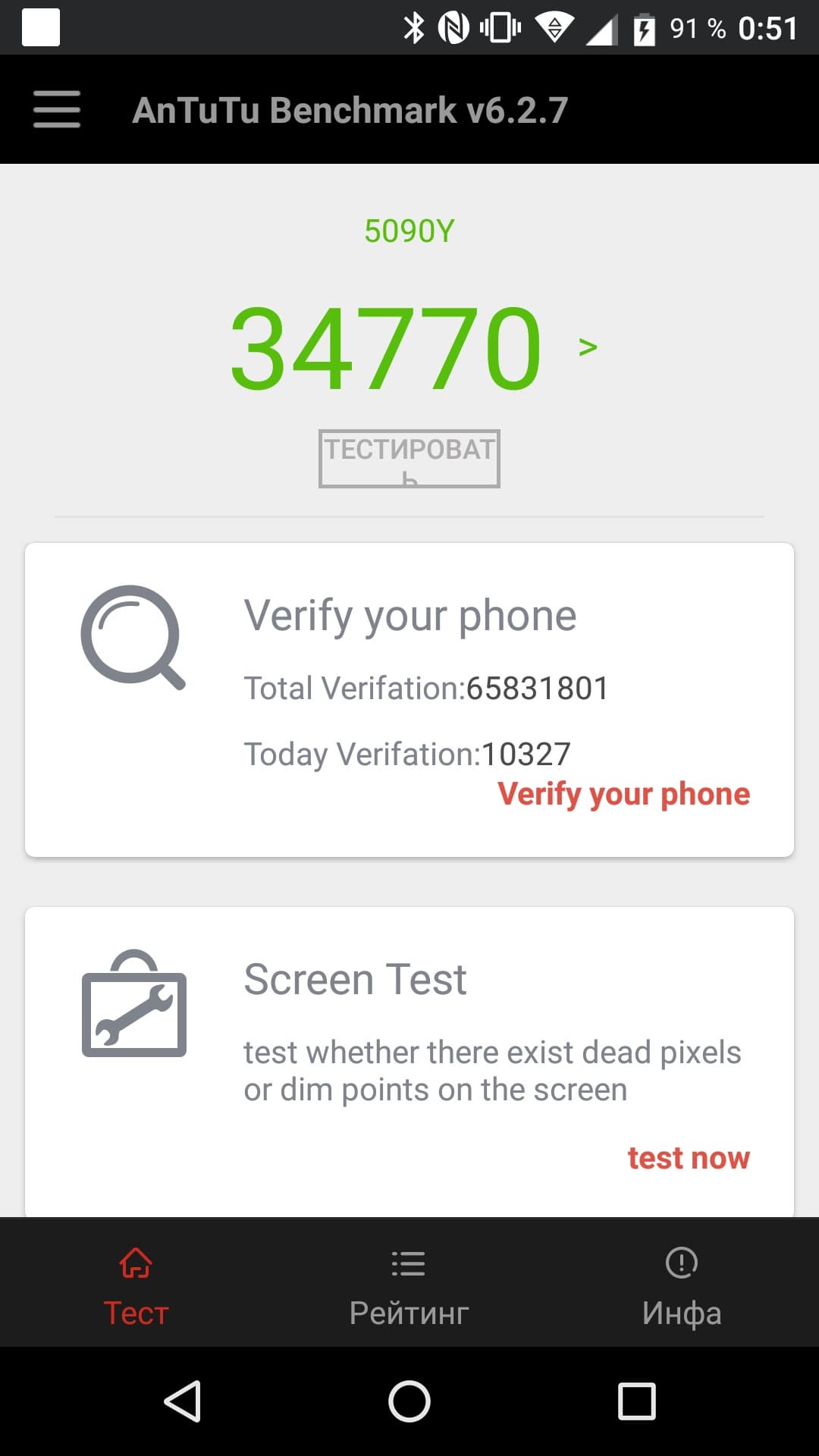Open recent apps from the navigation bar

pyautogui.click(x=636, y=1401)
